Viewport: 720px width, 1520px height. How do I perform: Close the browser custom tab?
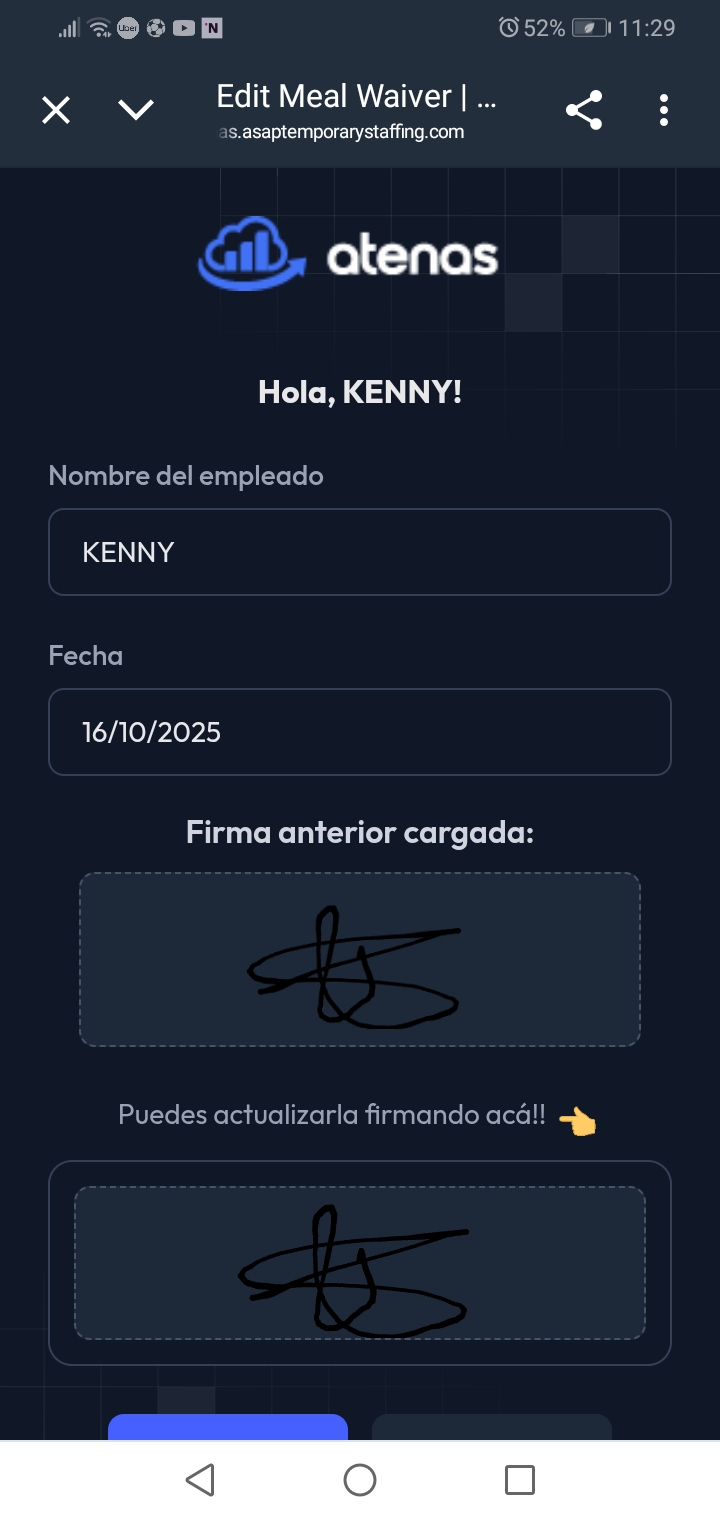[56, 110]
